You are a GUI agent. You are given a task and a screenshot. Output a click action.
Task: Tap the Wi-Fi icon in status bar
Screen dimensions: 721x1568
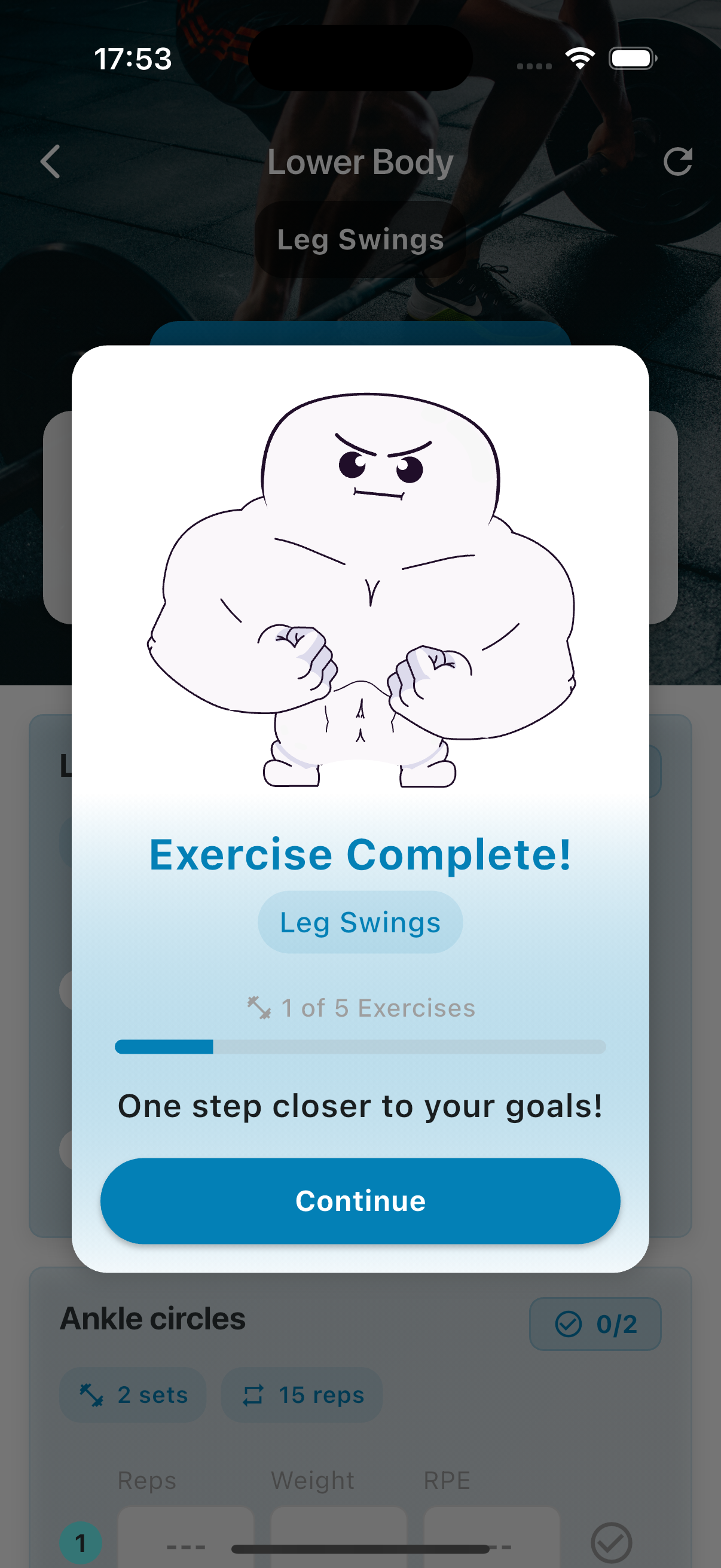579,58
